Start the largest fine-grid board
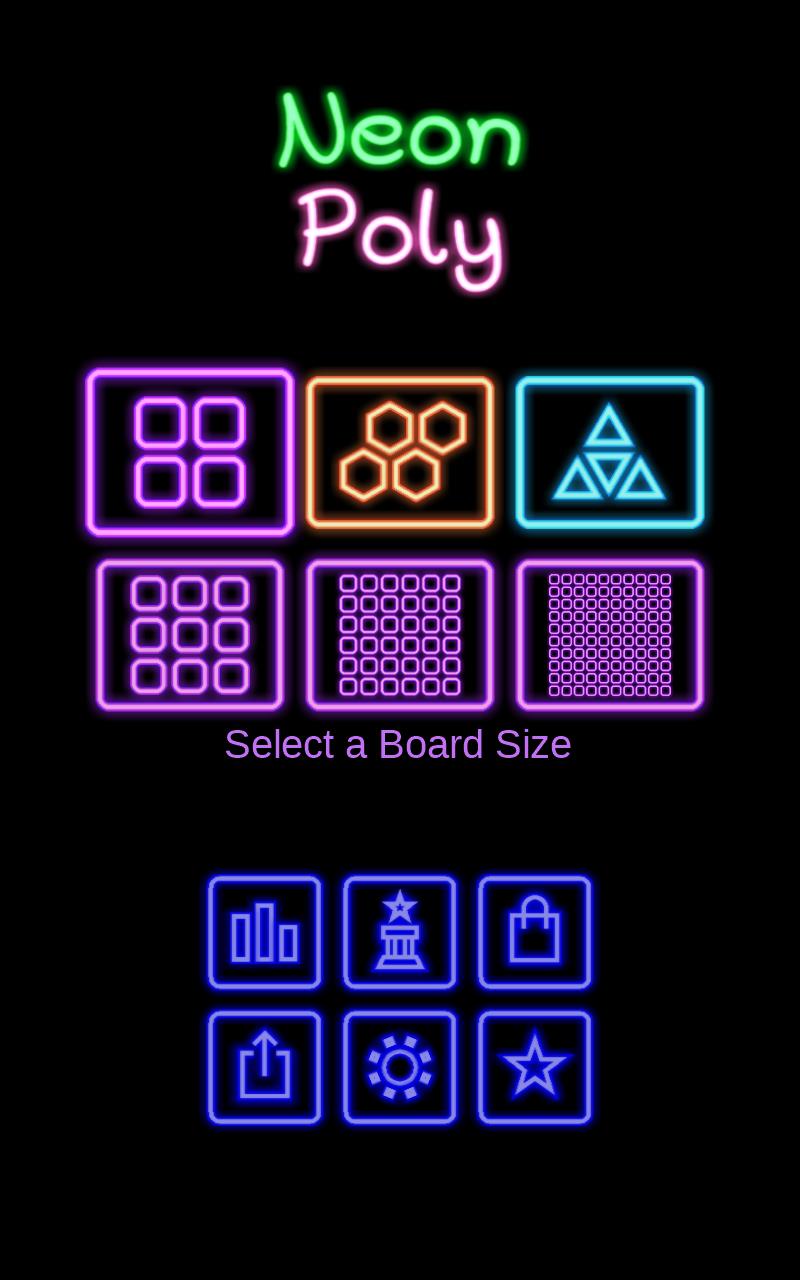 pos(610,633)
